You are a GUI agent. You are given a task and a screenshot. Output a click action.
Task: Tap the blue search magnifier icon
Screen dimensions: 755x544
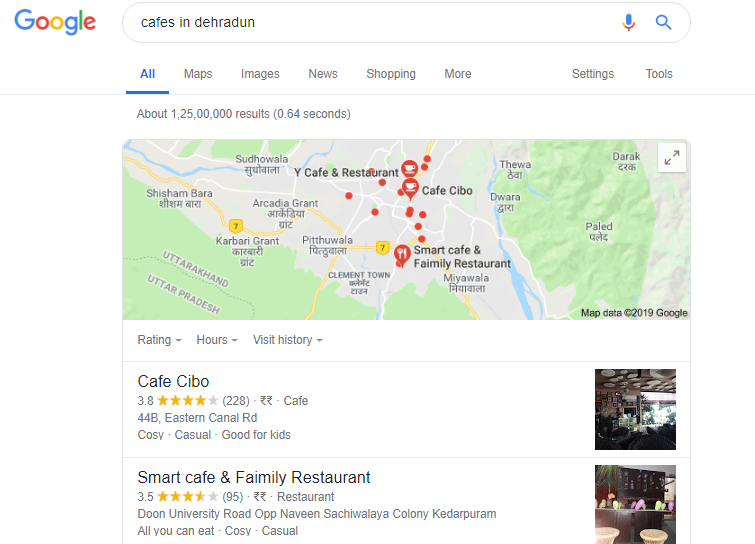tap(663, 22)
